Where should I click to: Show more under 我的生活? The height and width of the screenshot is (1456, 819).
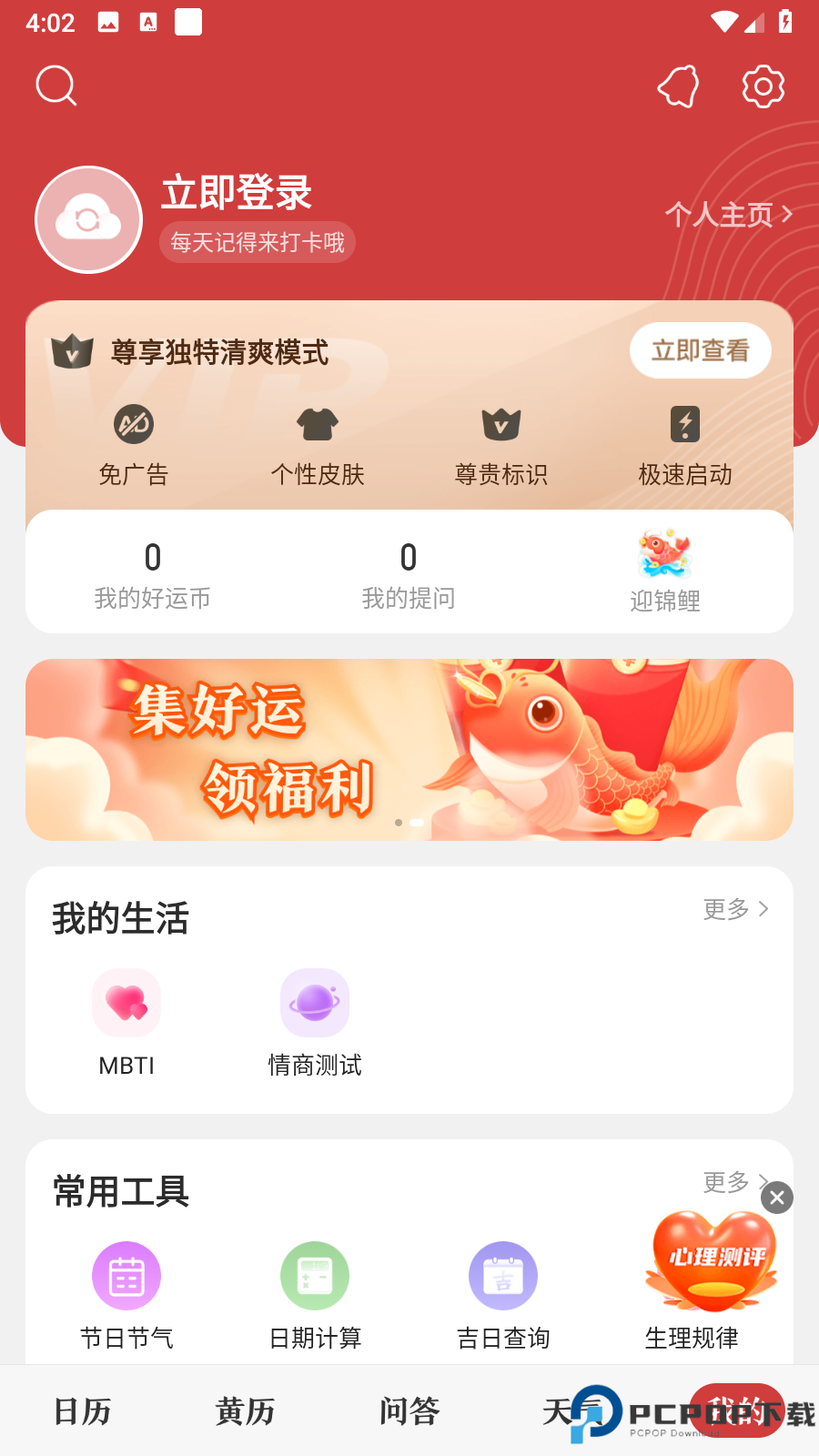coord(735,909)
